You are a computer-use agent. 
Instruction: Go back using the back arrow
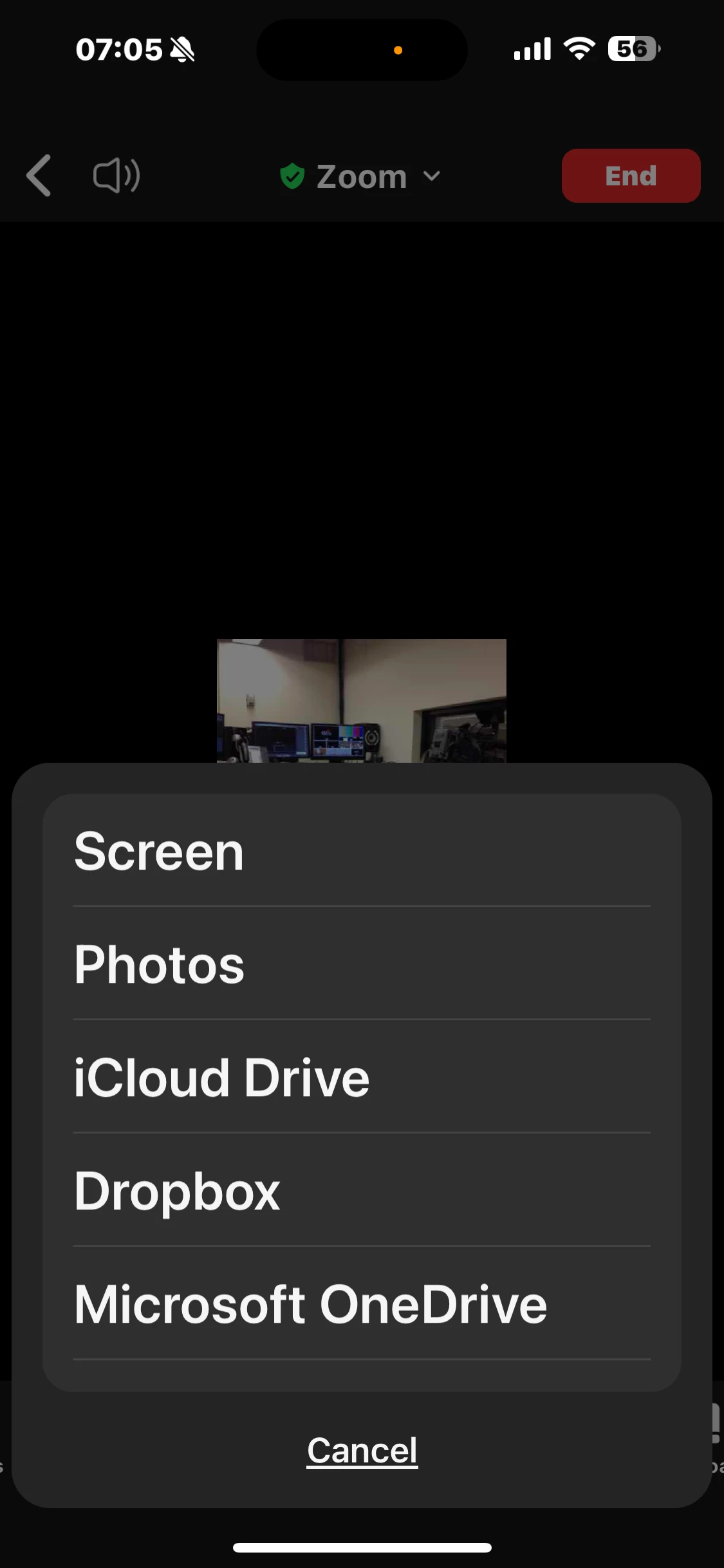[39, 175]
